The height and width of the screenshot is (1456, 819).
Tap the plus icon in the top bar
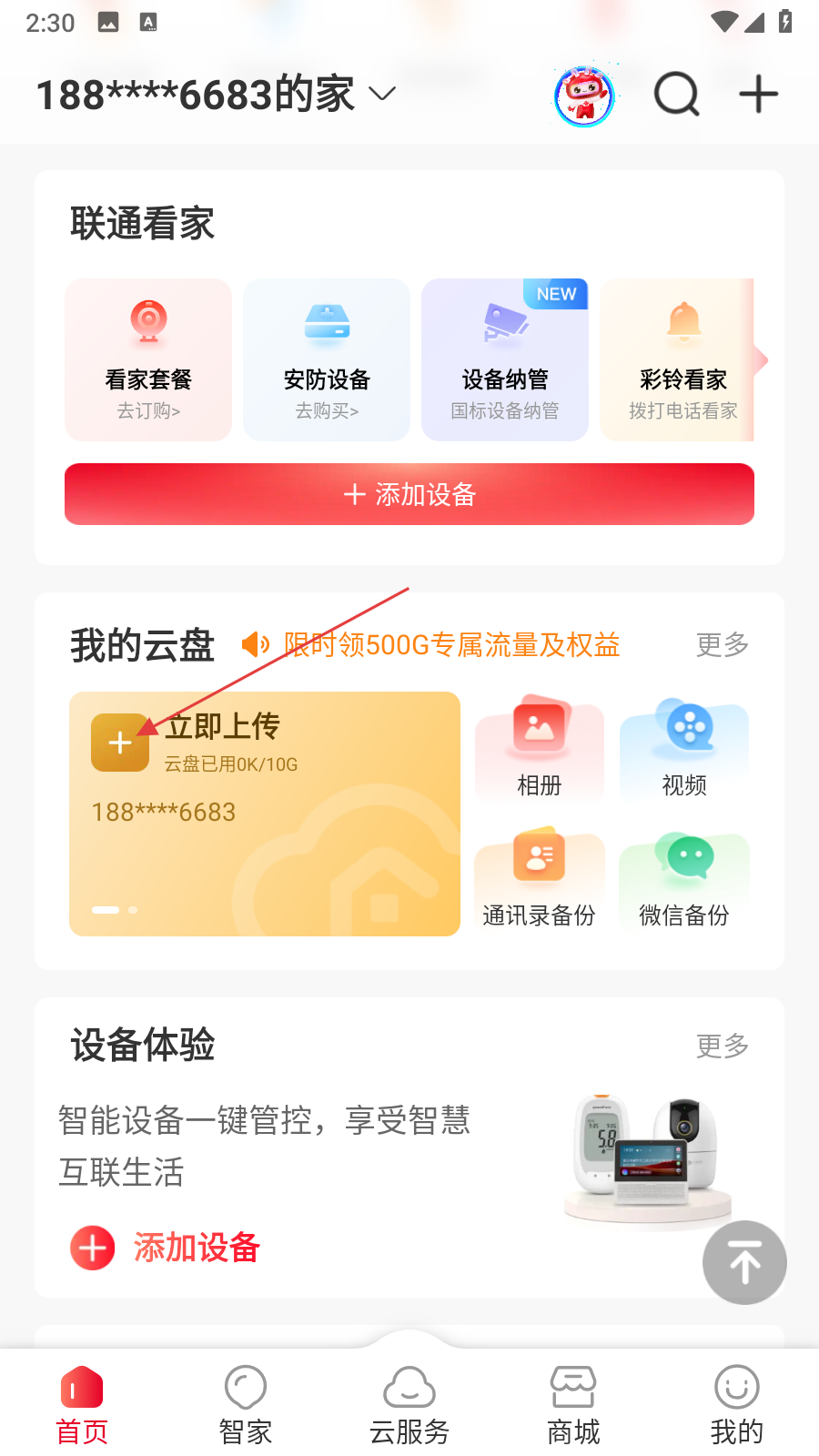point(758,95)
